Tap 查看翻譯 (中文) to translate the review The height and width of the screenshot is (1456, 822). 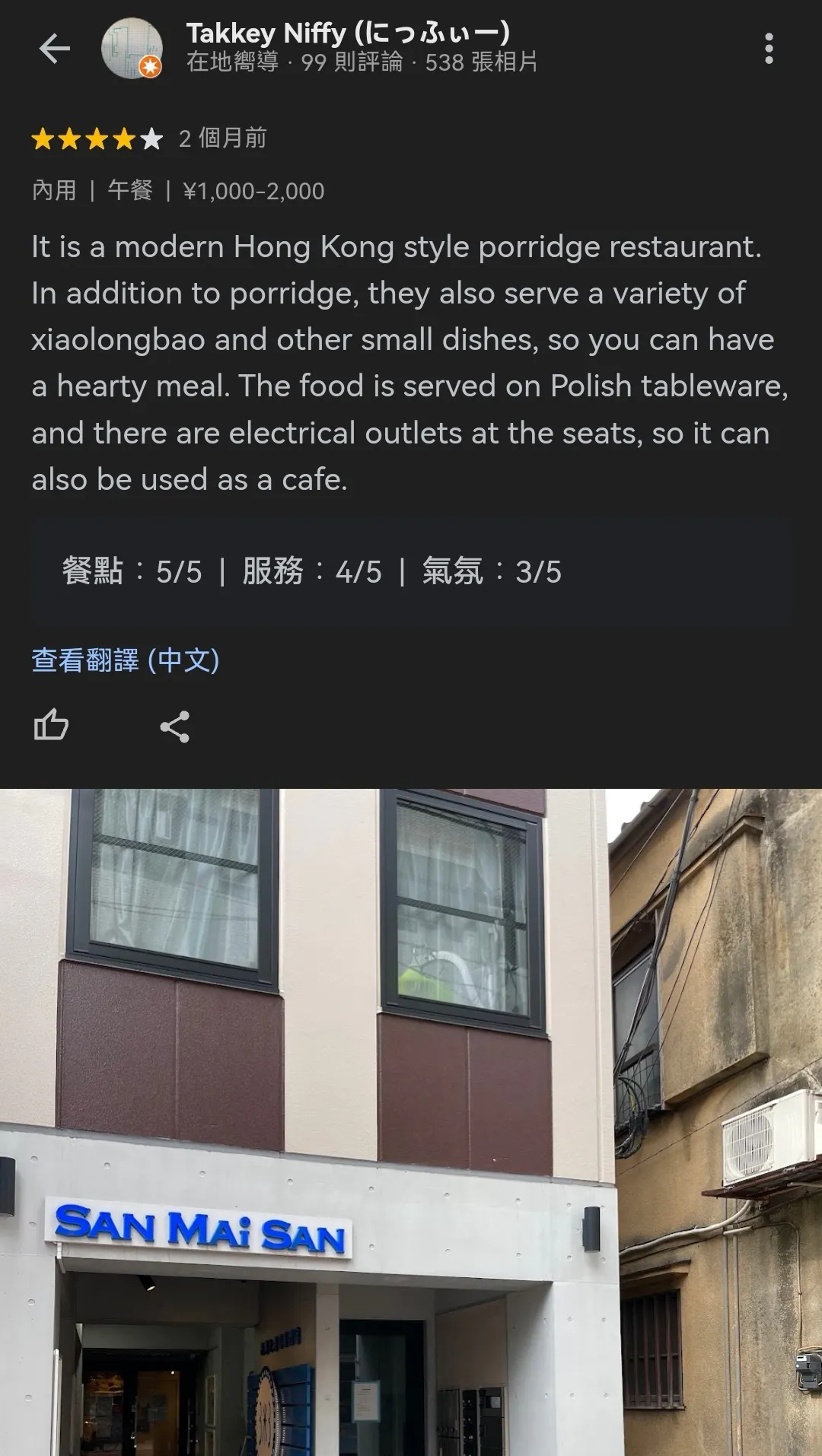point(126,660)
